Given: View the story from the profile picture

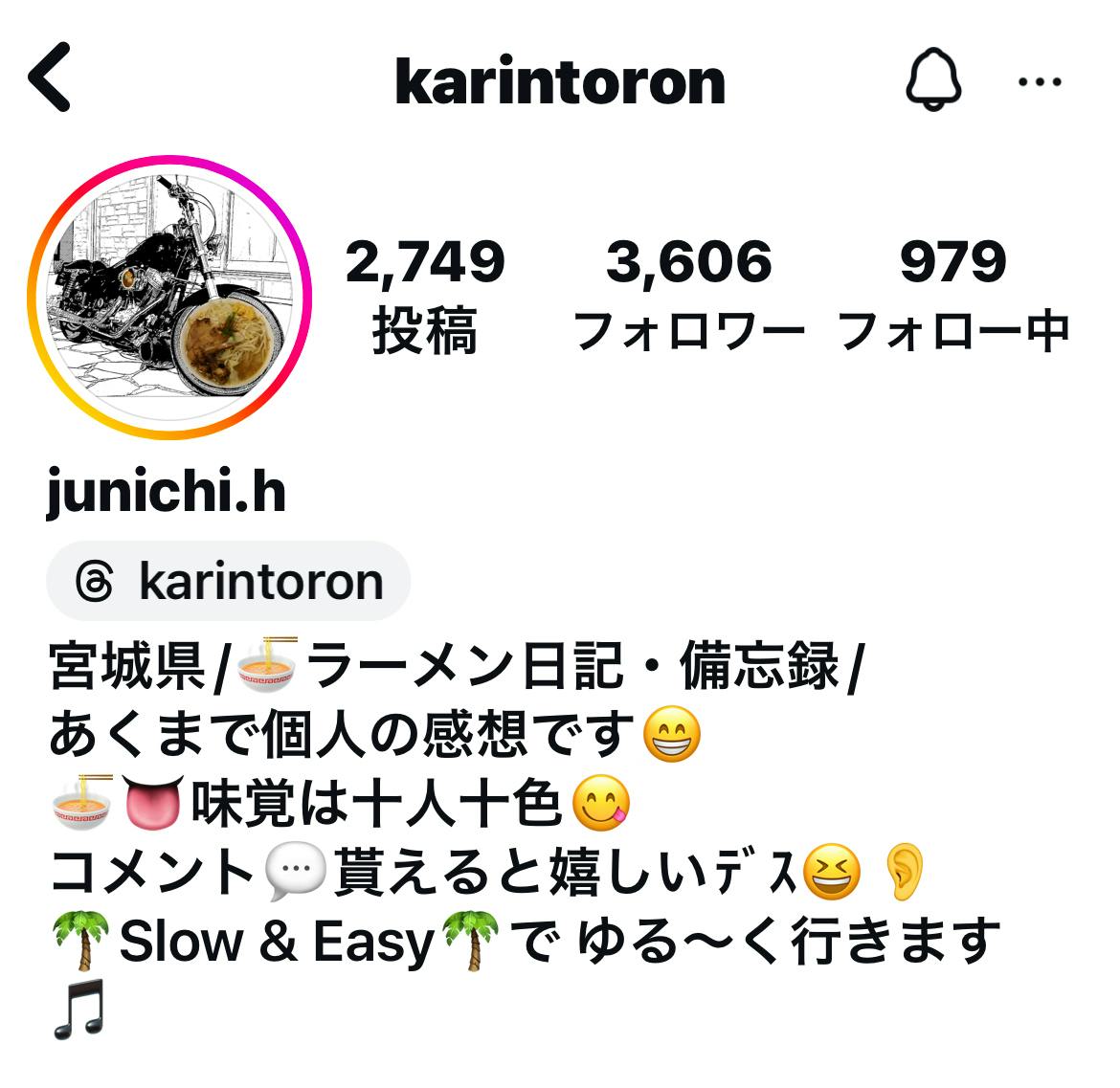Looking at the screenshot, I should point(170,298).
